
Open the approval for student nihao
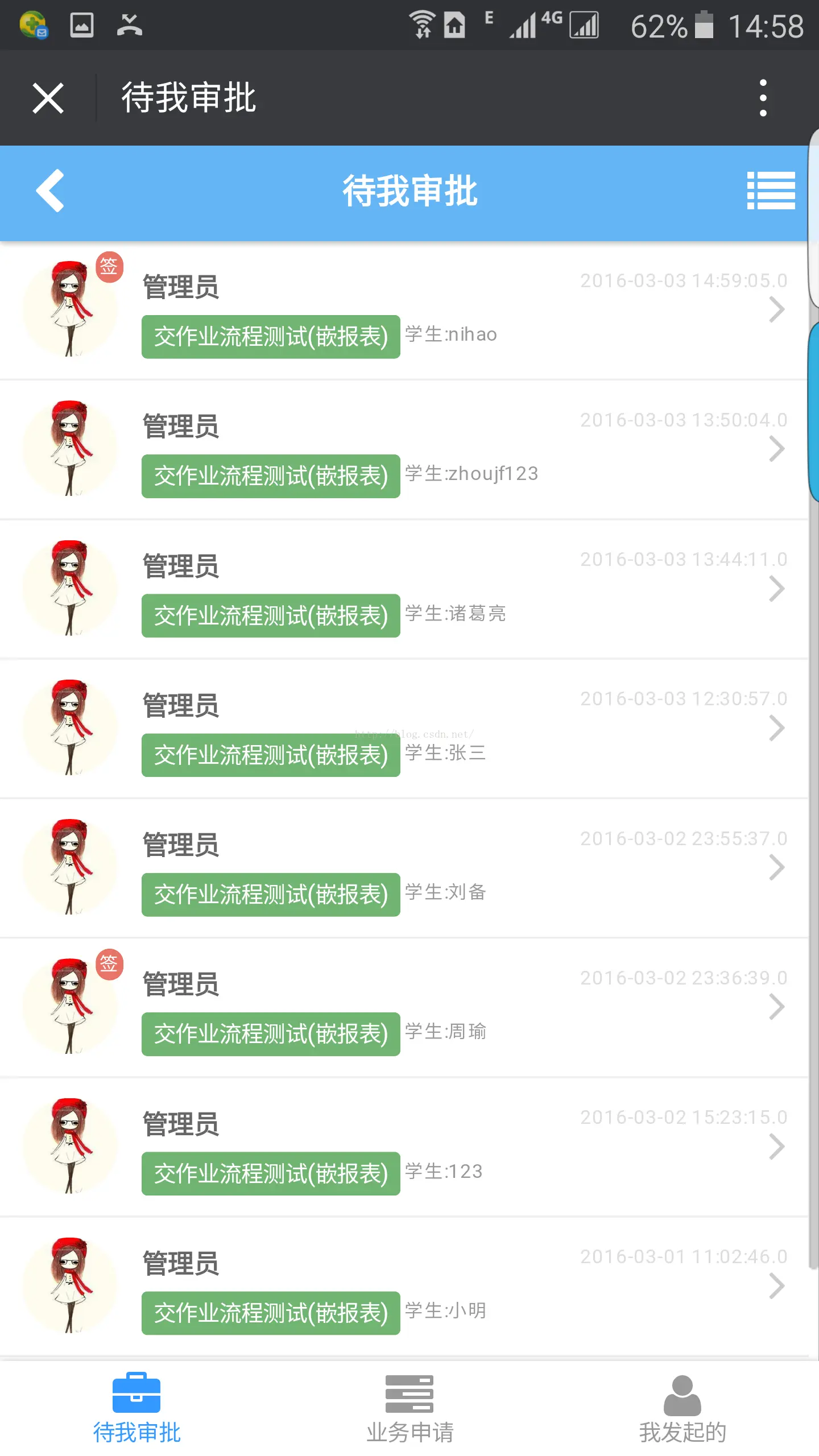pyautogui.click(x=404, y=311)
